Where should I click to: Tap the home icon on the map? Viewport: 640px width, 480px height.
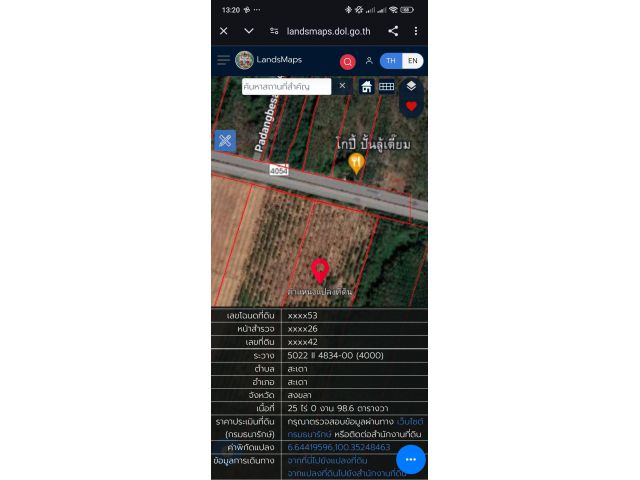[x=367, y=87]
